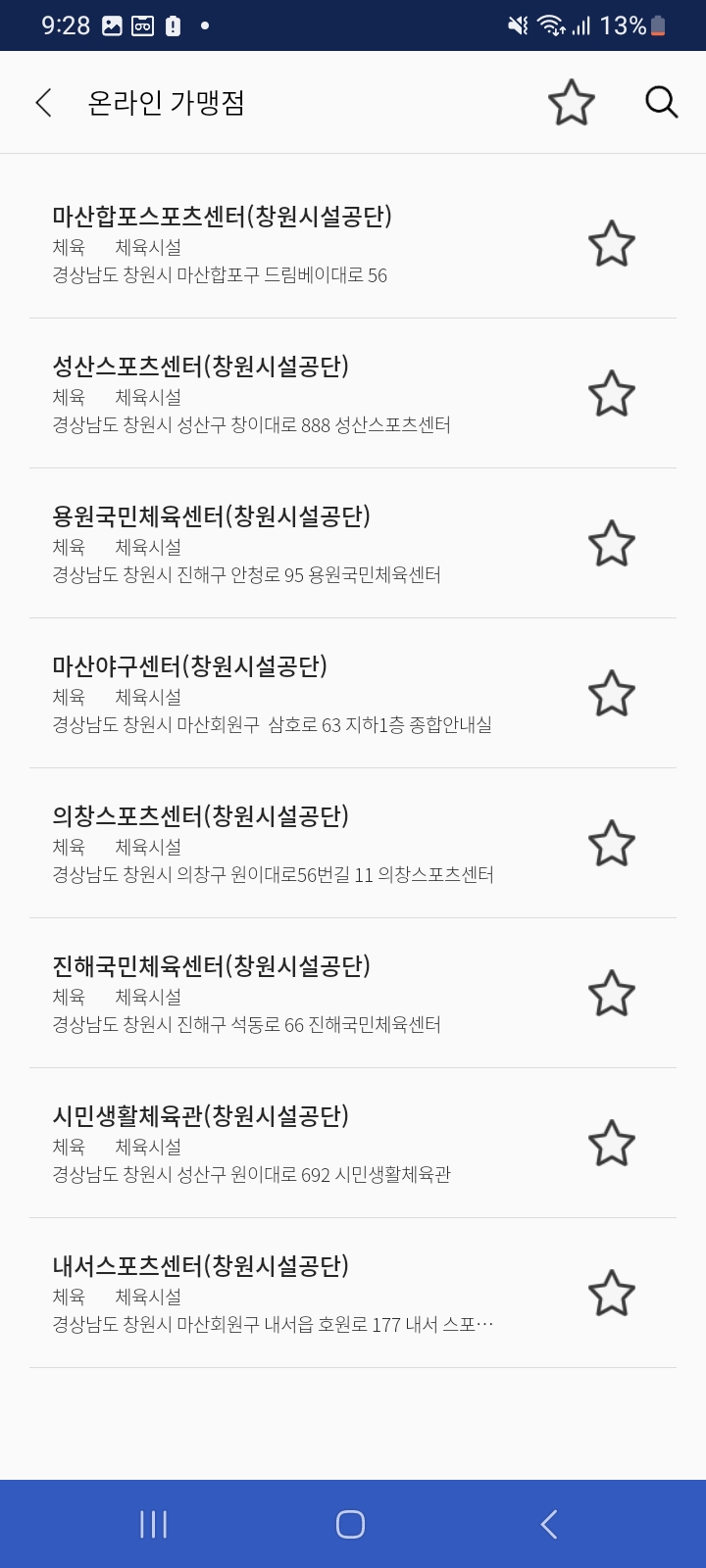The image size is (706, 1568).
Task: Star 내서스포츠센터 as favorite
Action: coord(612,1294)
